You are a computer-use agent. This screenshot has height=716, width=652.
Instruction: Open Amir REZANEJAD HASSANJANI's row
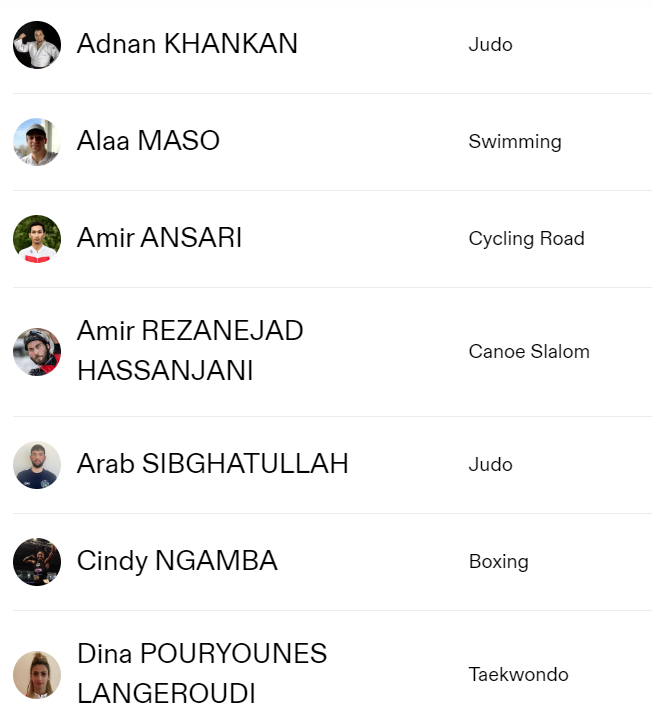[189, 351]
